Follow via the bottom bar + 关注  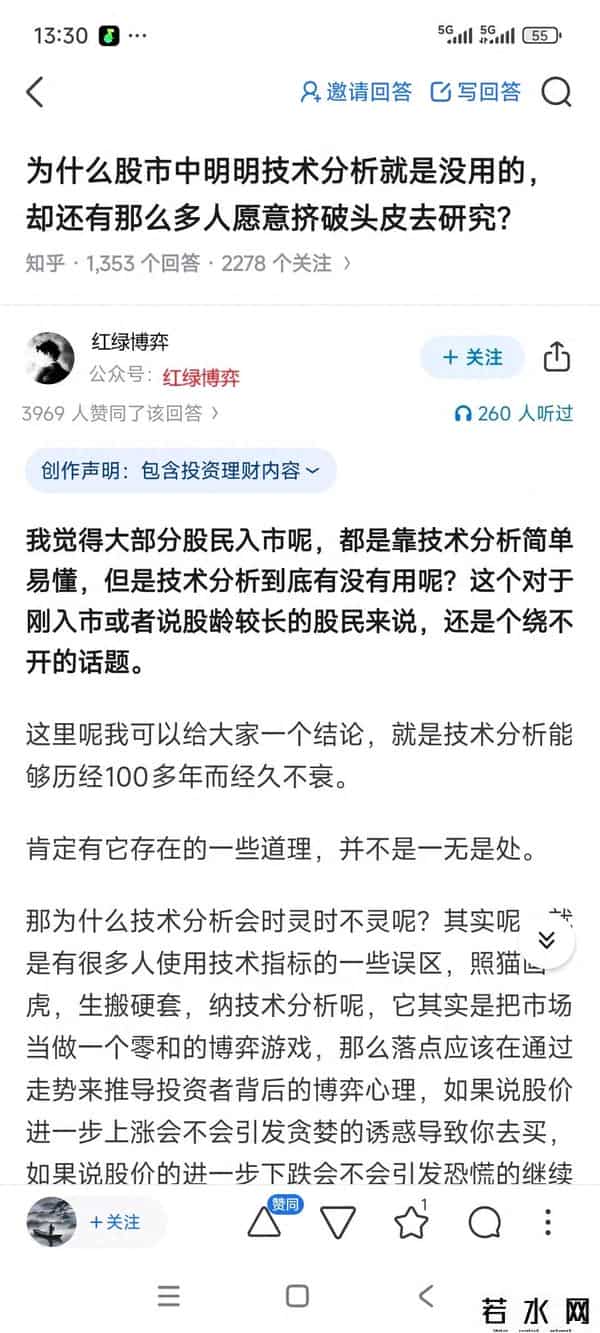coord(115,1221)
